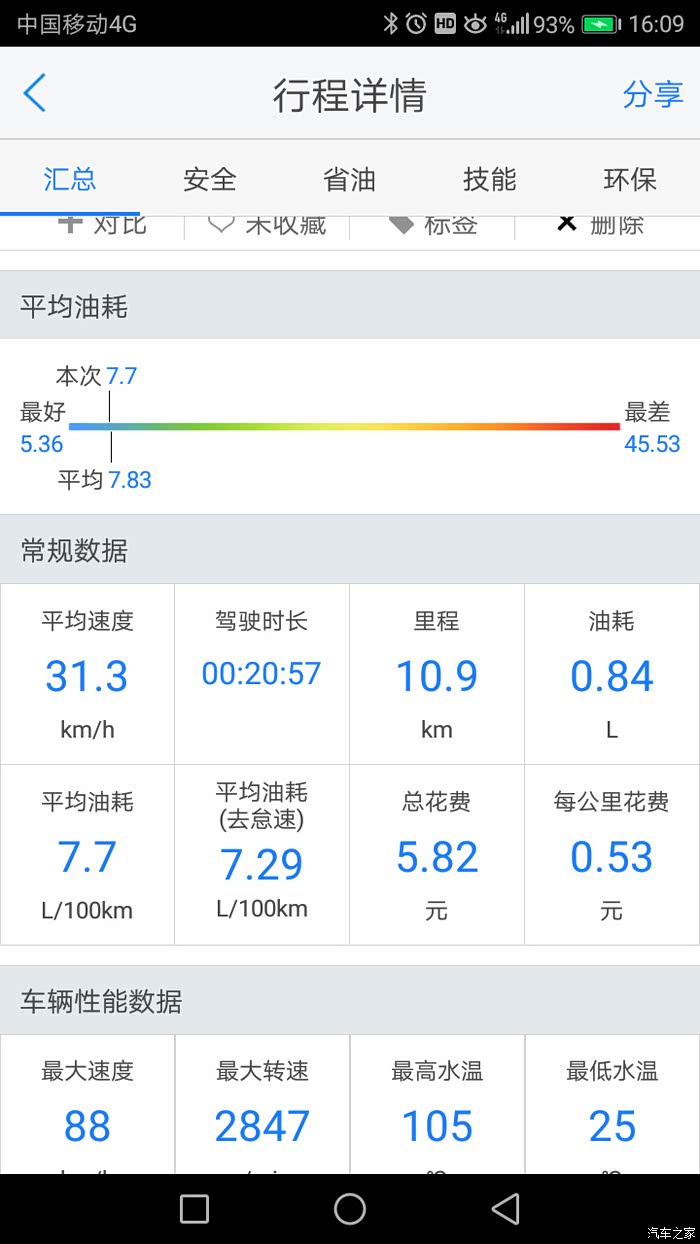Select the 环保 tab
Image resolution: width=700 pixels, height=1244 pixels.
tap(630, 179)
